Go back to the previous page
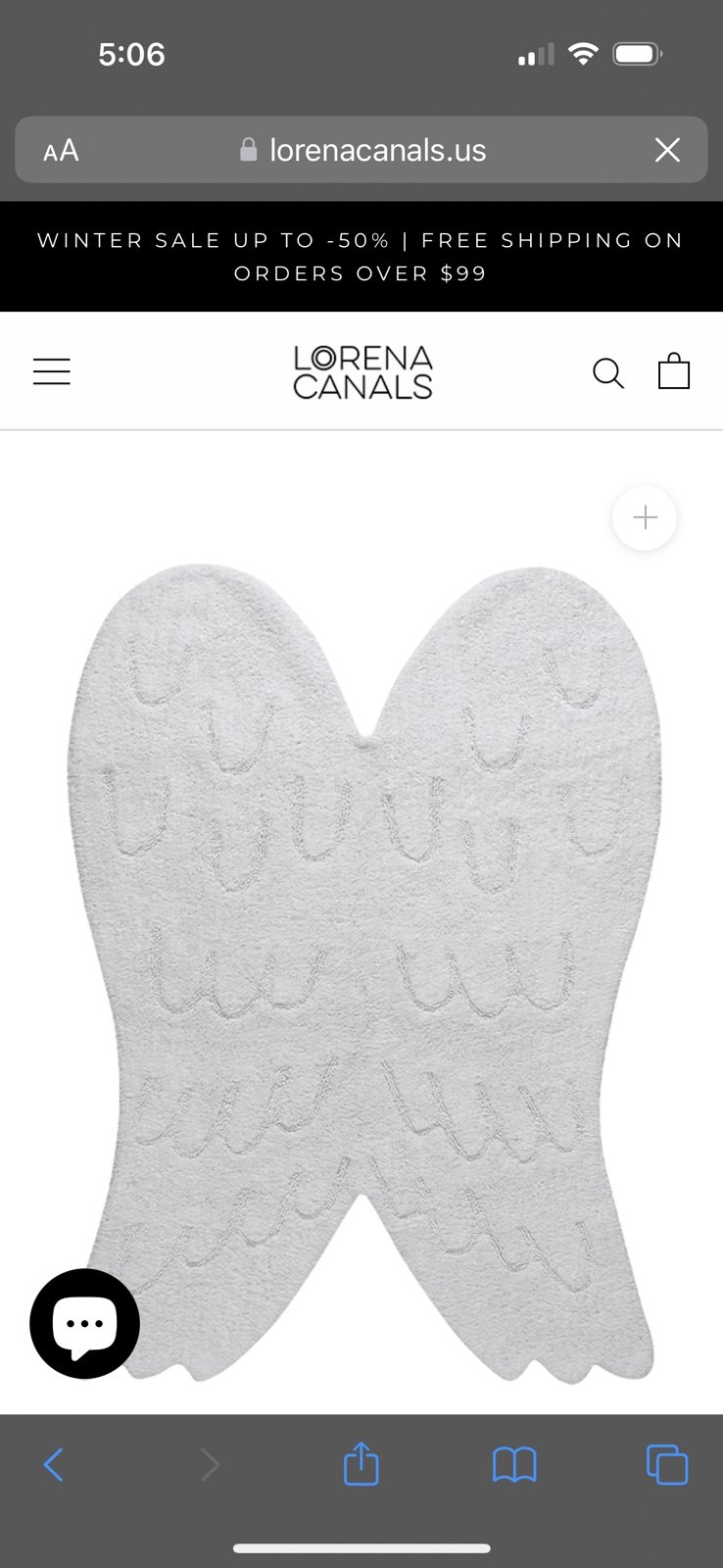This screenshot has height=1568, width=723. click(54, 1465)
